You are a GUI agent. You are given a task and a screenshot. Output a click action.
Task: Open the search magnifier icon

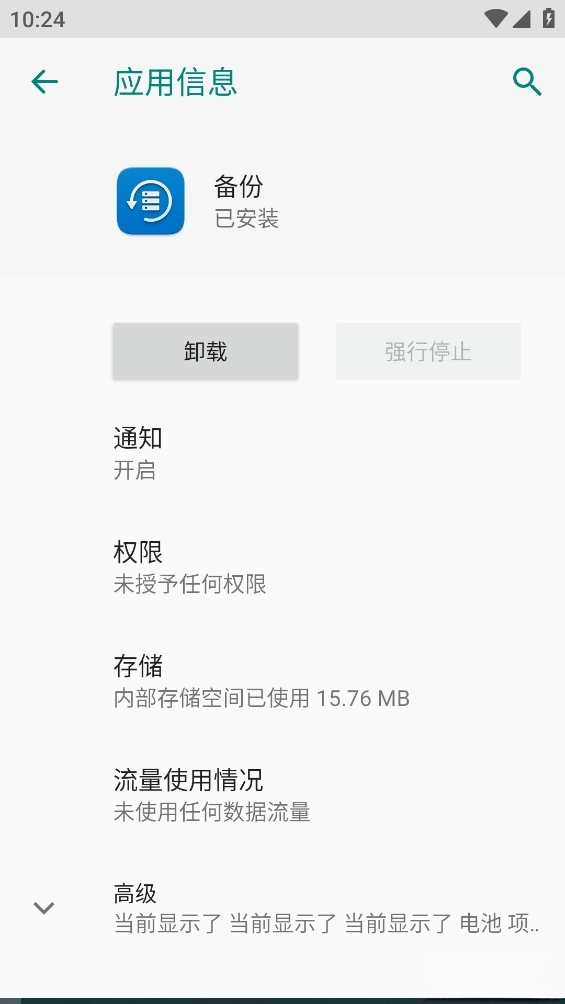click(x=527, y=82)
